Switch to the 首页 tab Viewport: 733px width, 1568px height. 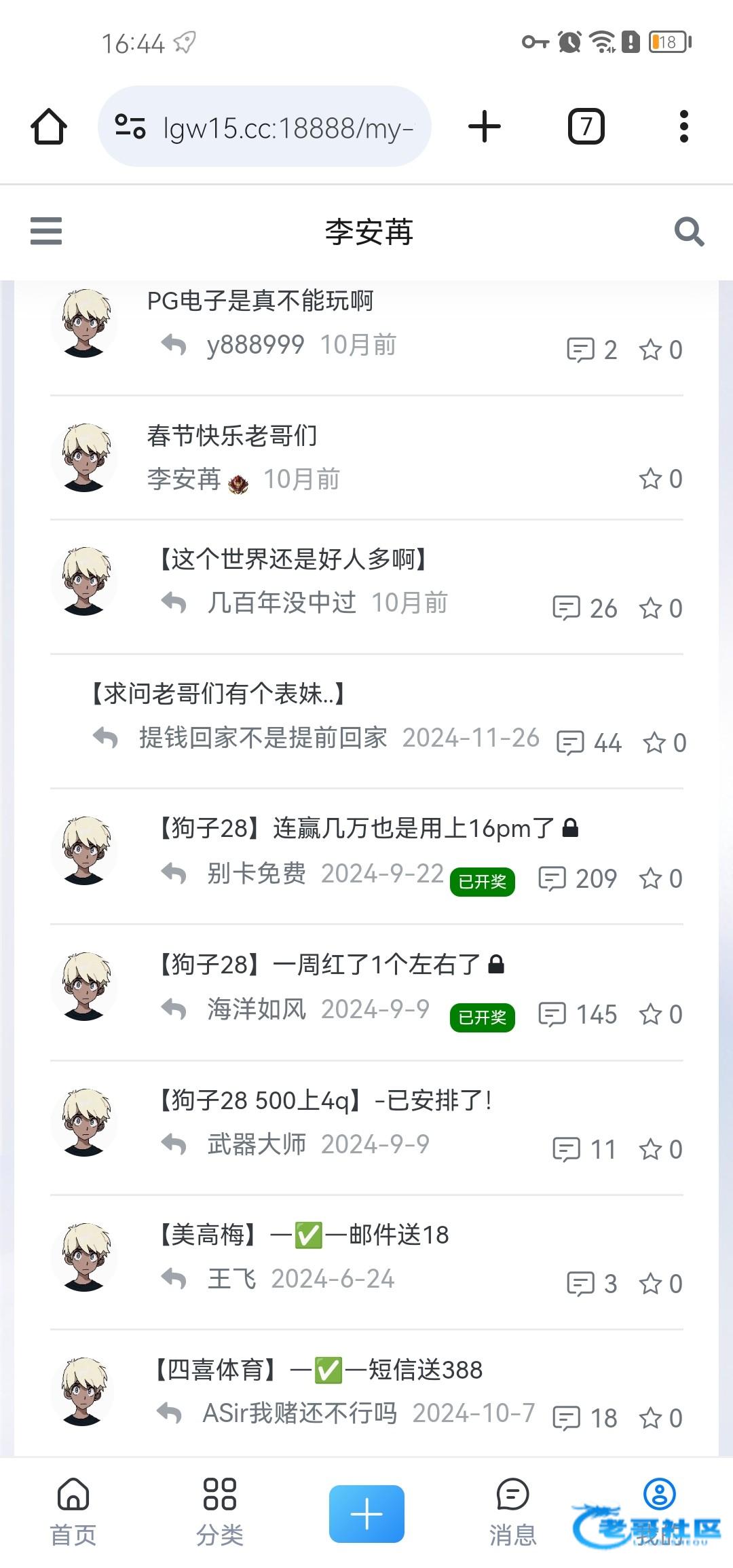[x=73, y=1511]
